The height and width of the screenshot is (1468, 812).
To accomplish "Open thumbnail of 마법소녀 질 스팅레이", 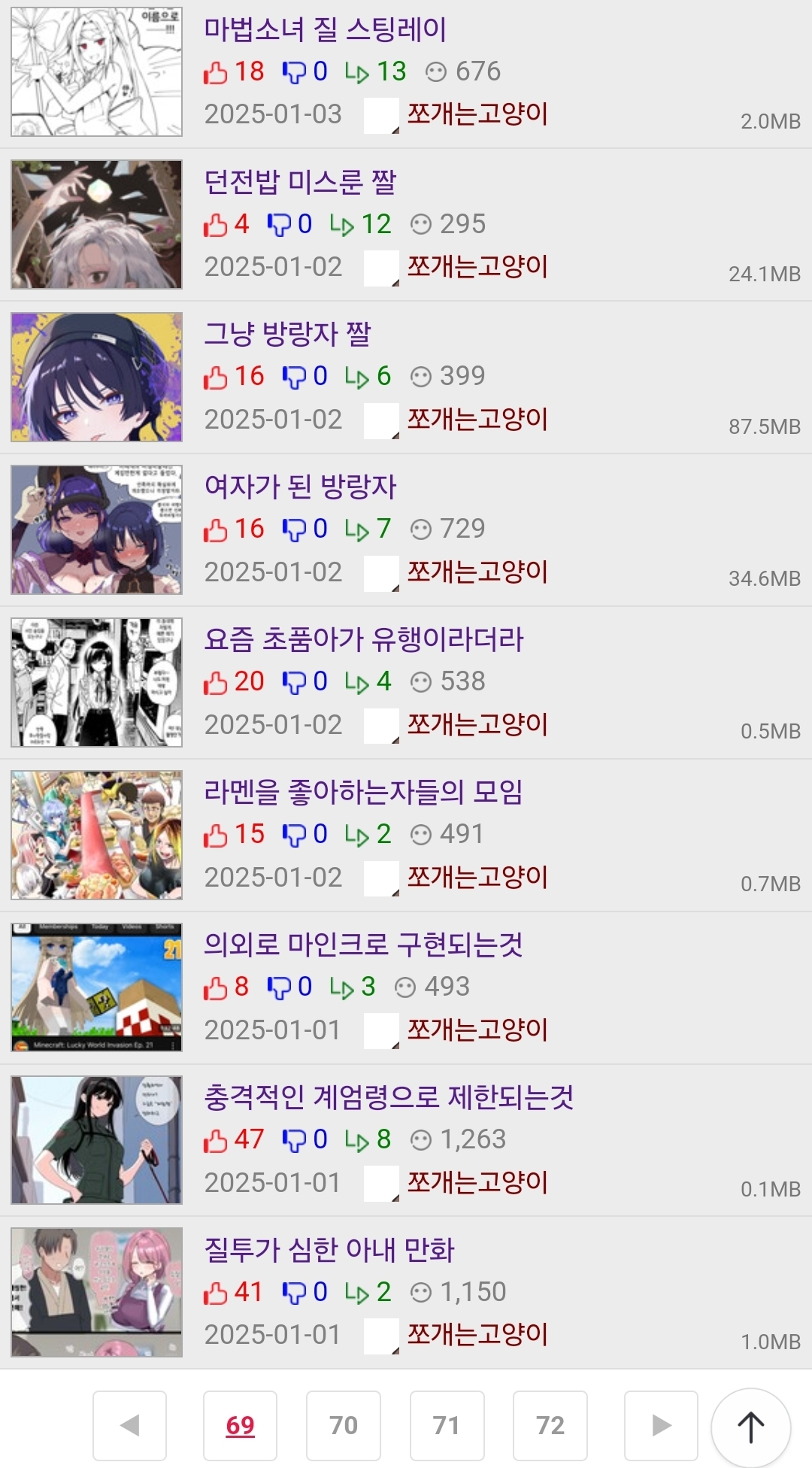I will pos(96,72).
